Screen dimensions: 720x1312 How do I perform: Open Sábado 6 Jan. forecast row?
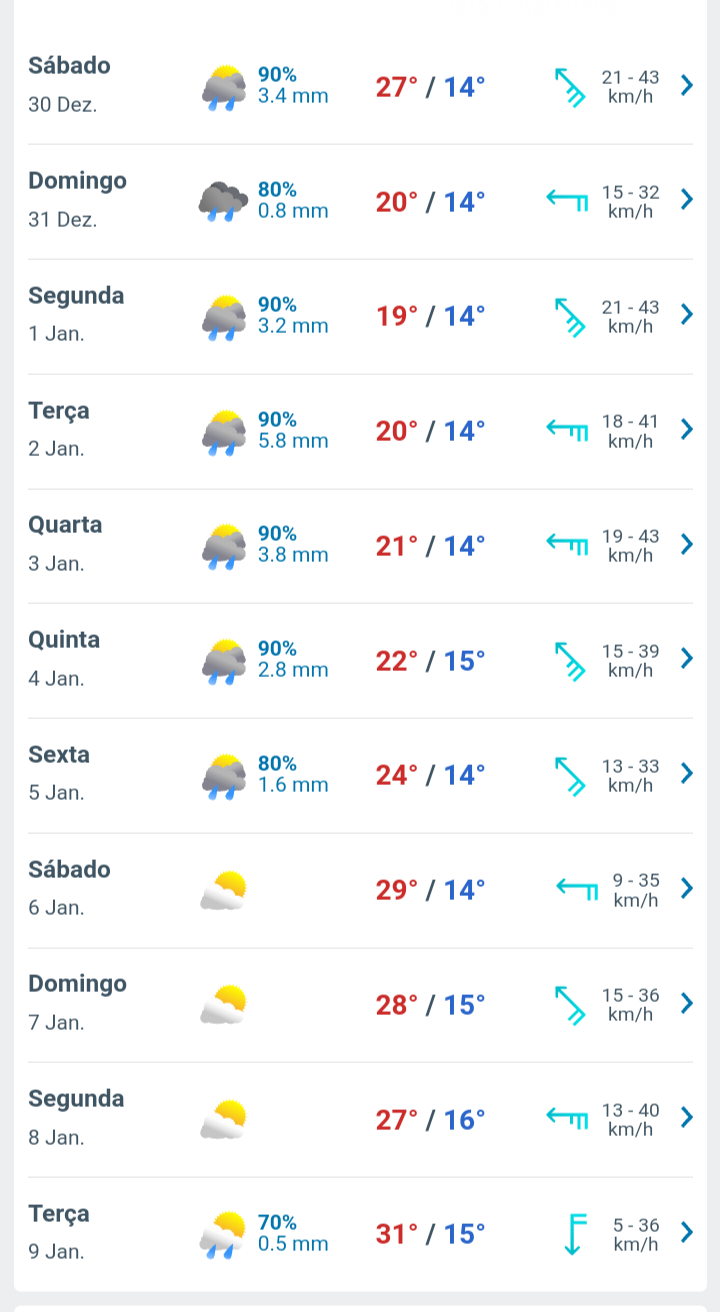360,890
